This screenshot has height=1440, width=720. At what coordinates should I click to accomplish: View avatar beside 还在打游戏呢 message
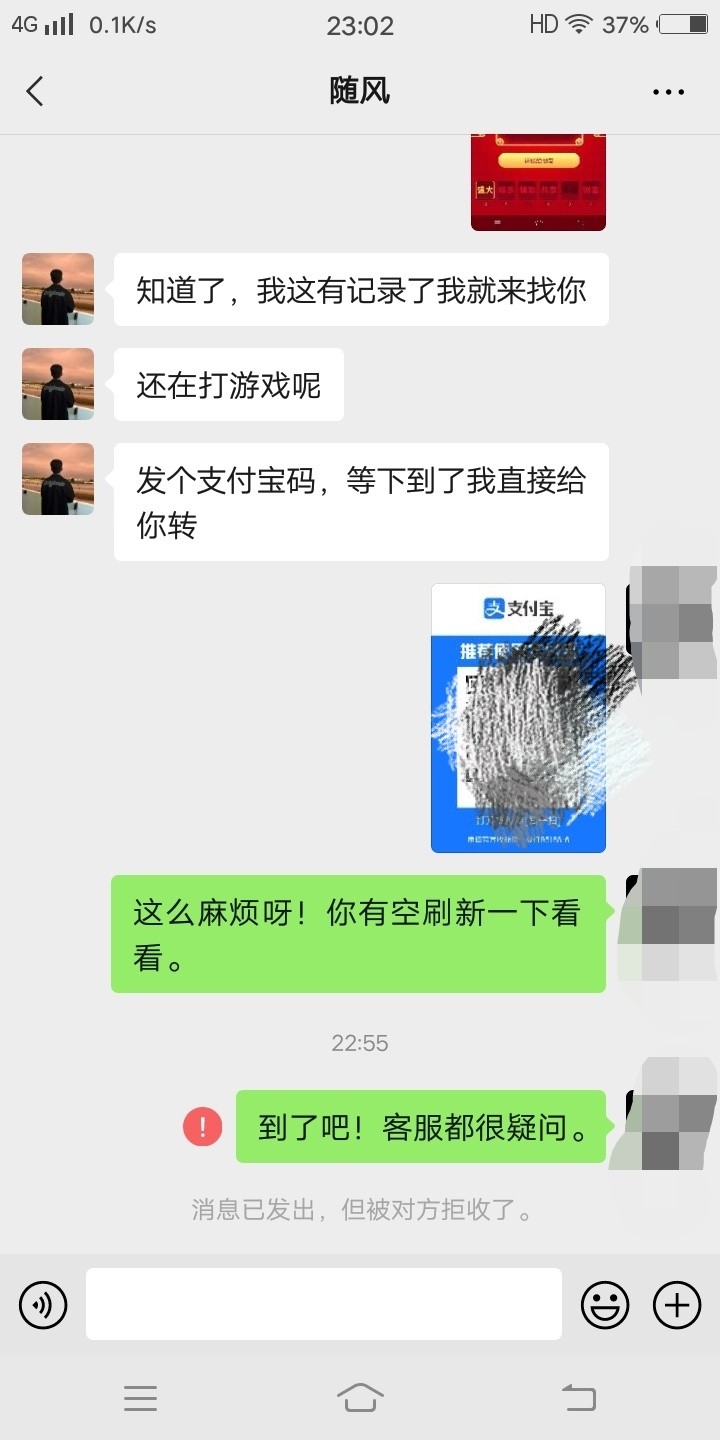point(58,384)
